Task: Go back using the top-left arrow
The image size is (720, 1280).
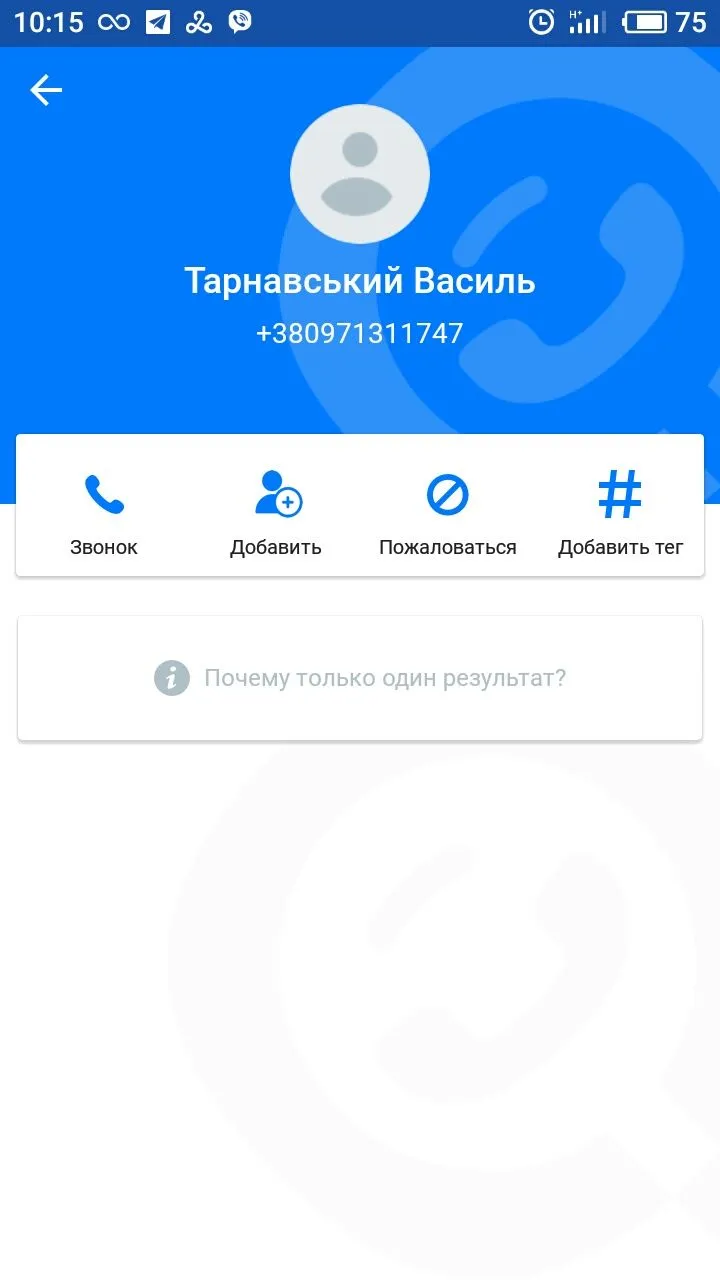Action: (x=46, y=91)
